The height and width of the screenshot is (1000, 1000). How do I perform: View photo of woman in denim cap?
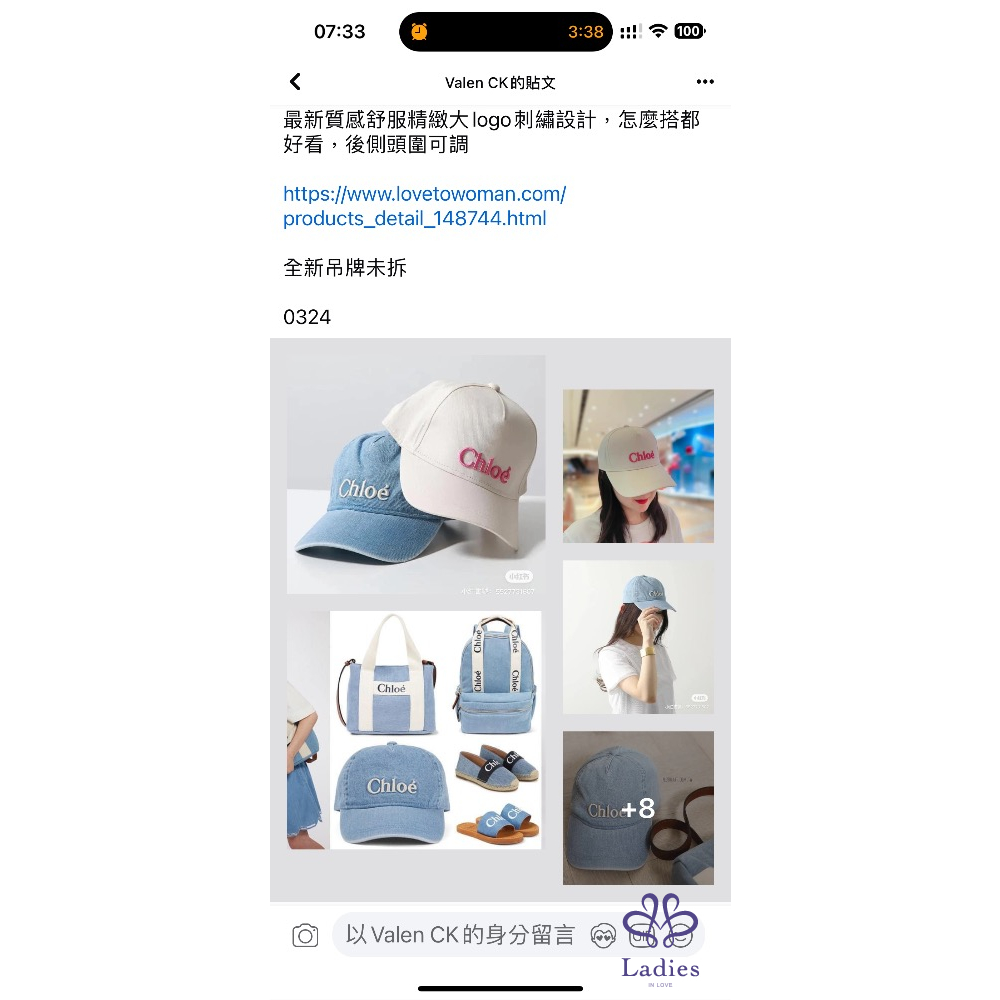(638, 637)
